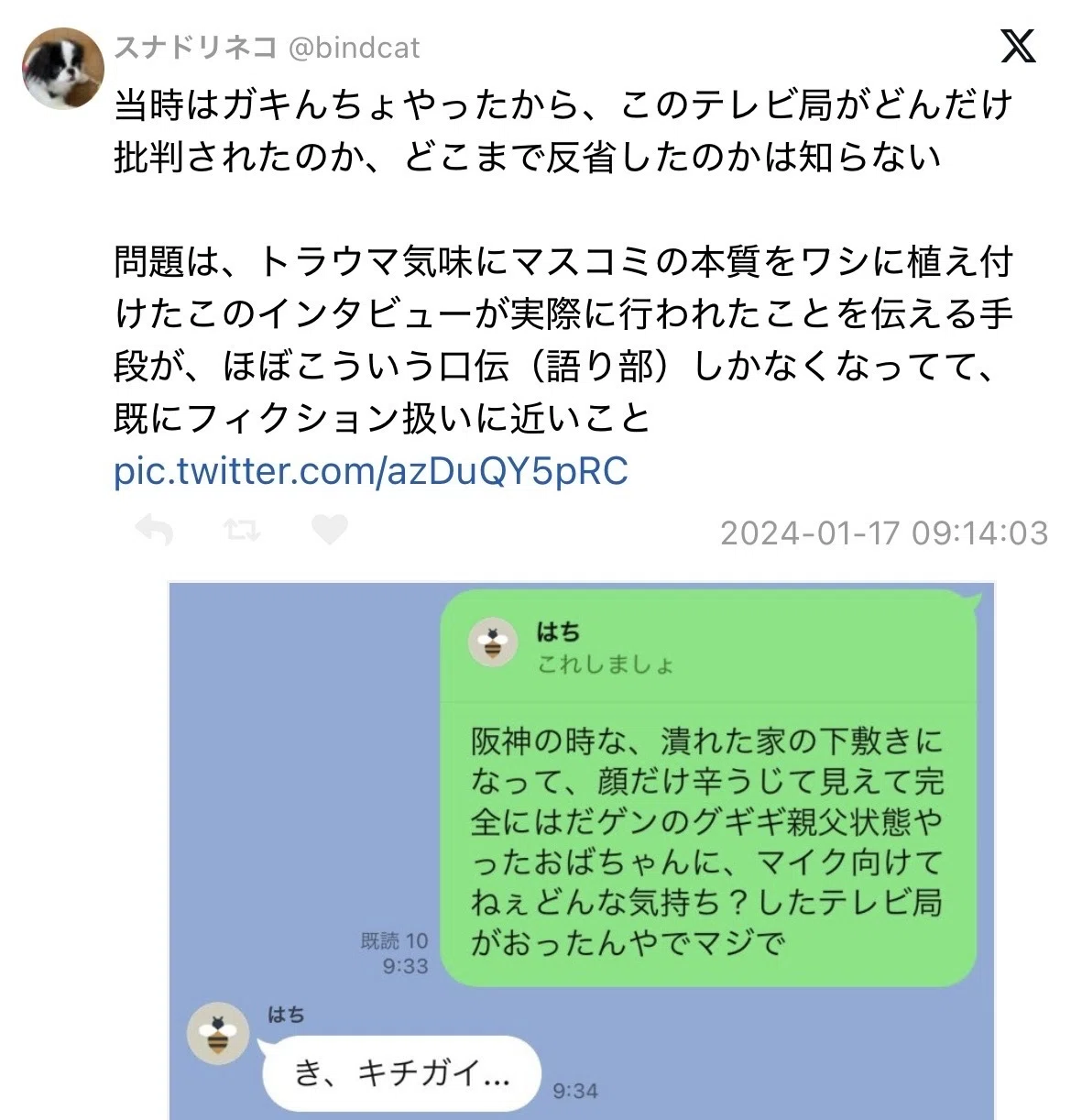Open the tweet timestamp 2024-01-17 09:14:03
Viewport: 1071px width, 1120px height.
tap(884, 533)
